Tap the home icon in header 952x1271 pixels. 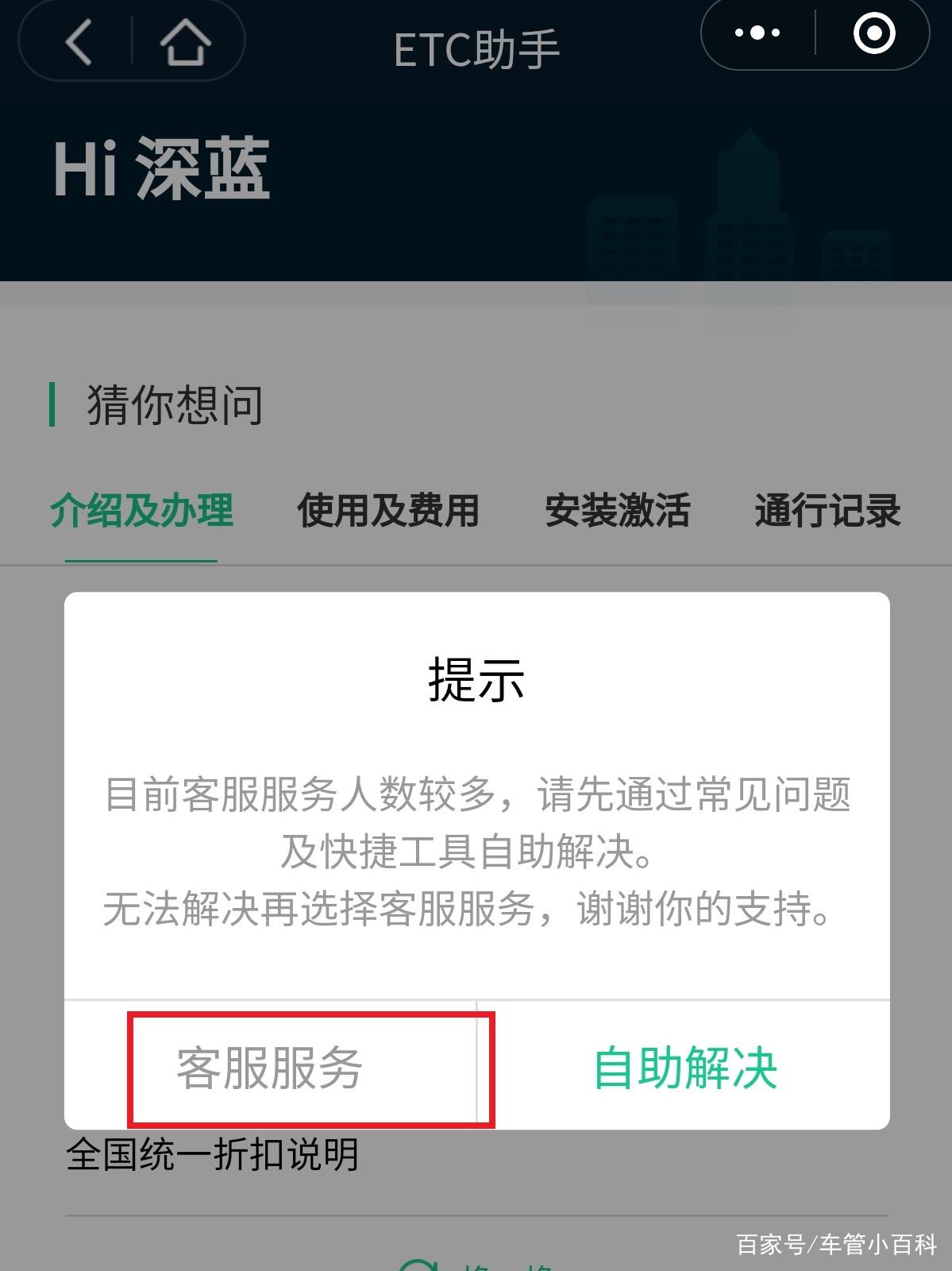click(x=185, y=41)
